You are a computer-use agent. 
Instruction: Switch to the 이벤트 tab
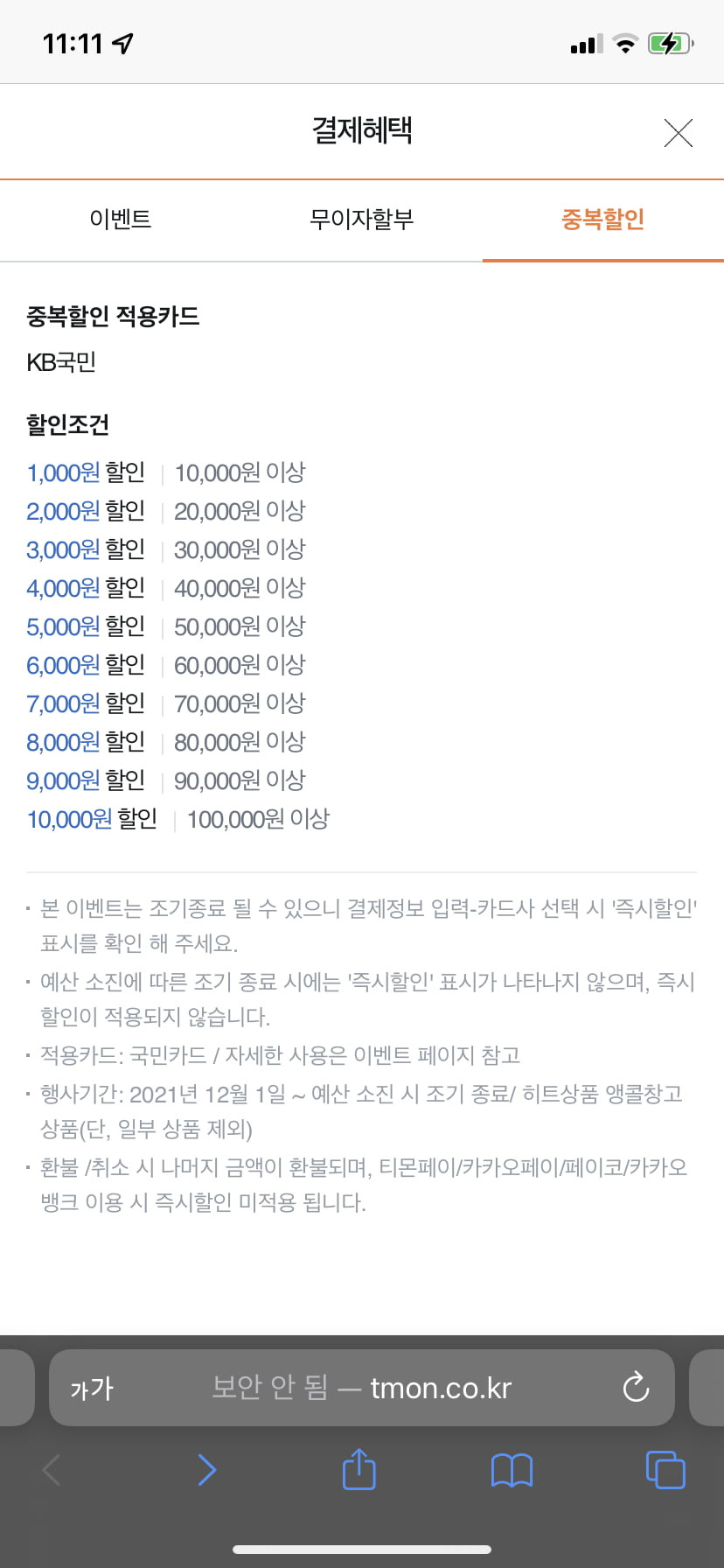tap(121, 219)
